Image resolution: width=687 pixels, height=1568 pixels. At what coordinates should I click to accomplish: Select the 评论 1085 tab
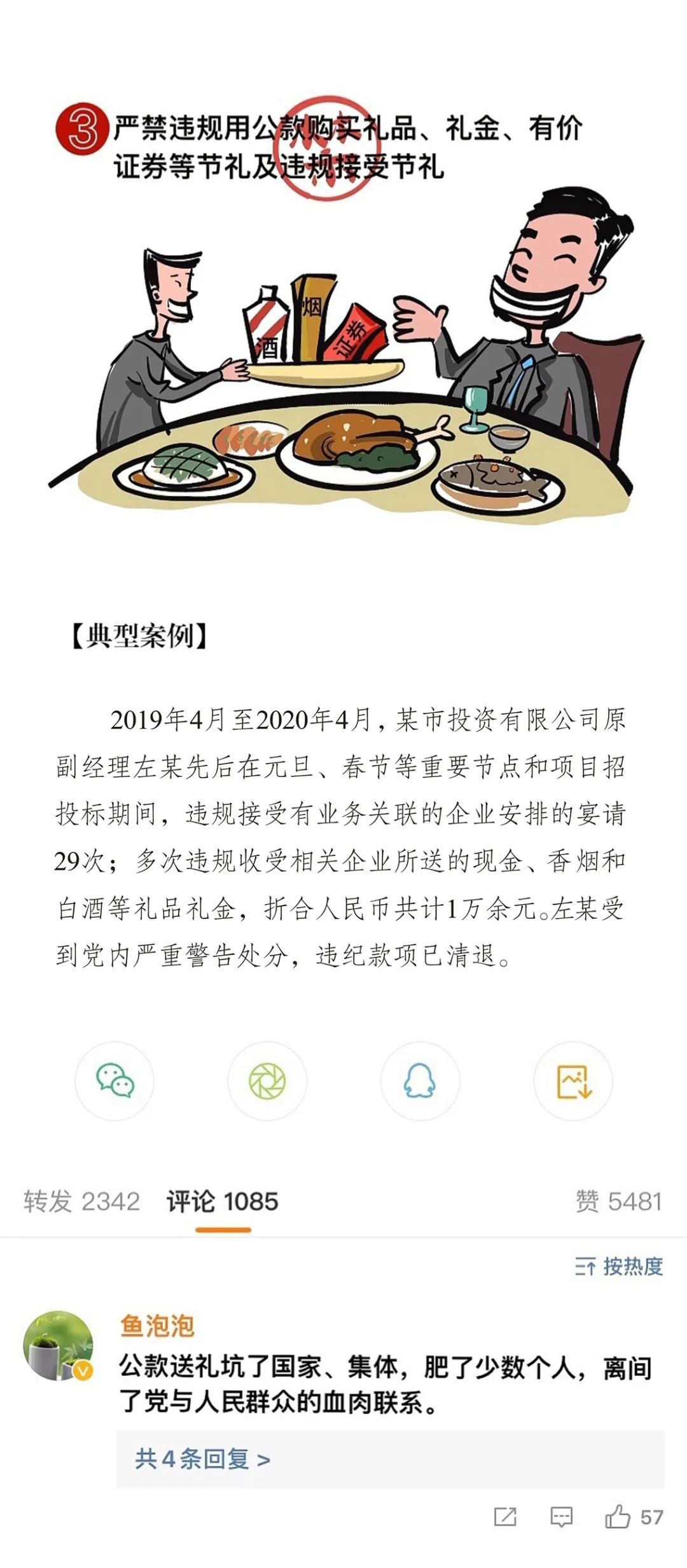(x=223, y=1201)
